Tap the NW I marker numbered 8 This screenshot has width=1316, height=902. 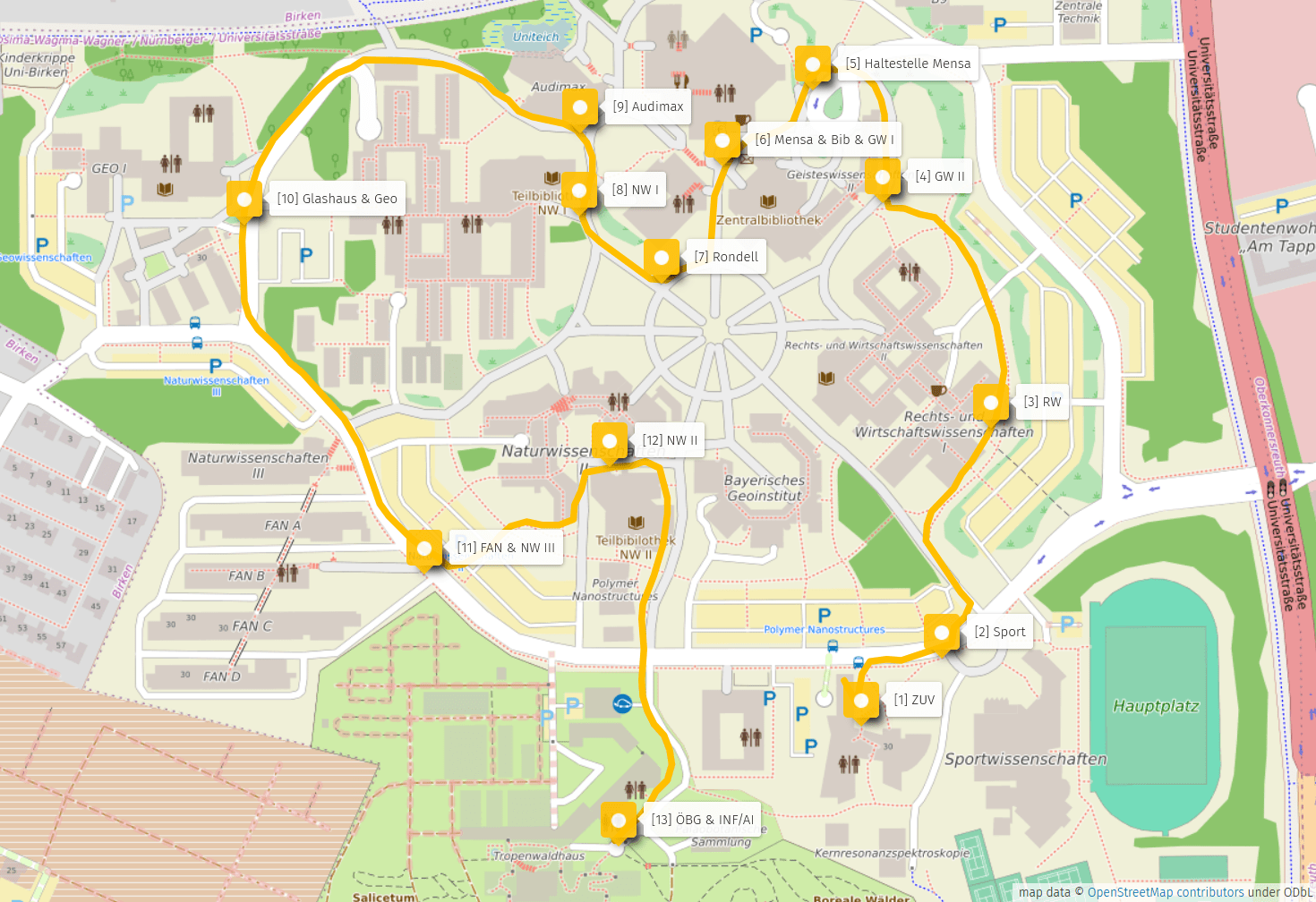point(579,191)
